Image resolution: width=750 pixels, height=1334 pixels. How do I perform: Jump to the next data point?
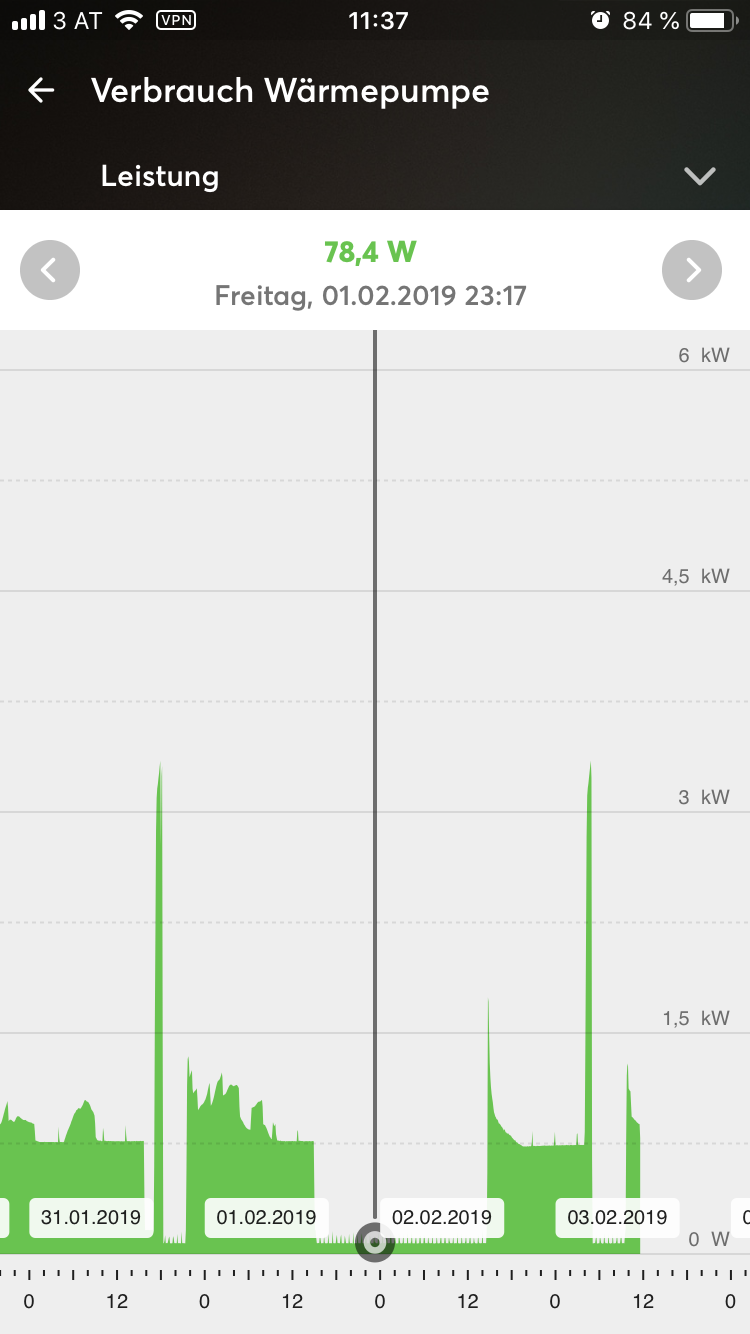click(x=692, y=270)
